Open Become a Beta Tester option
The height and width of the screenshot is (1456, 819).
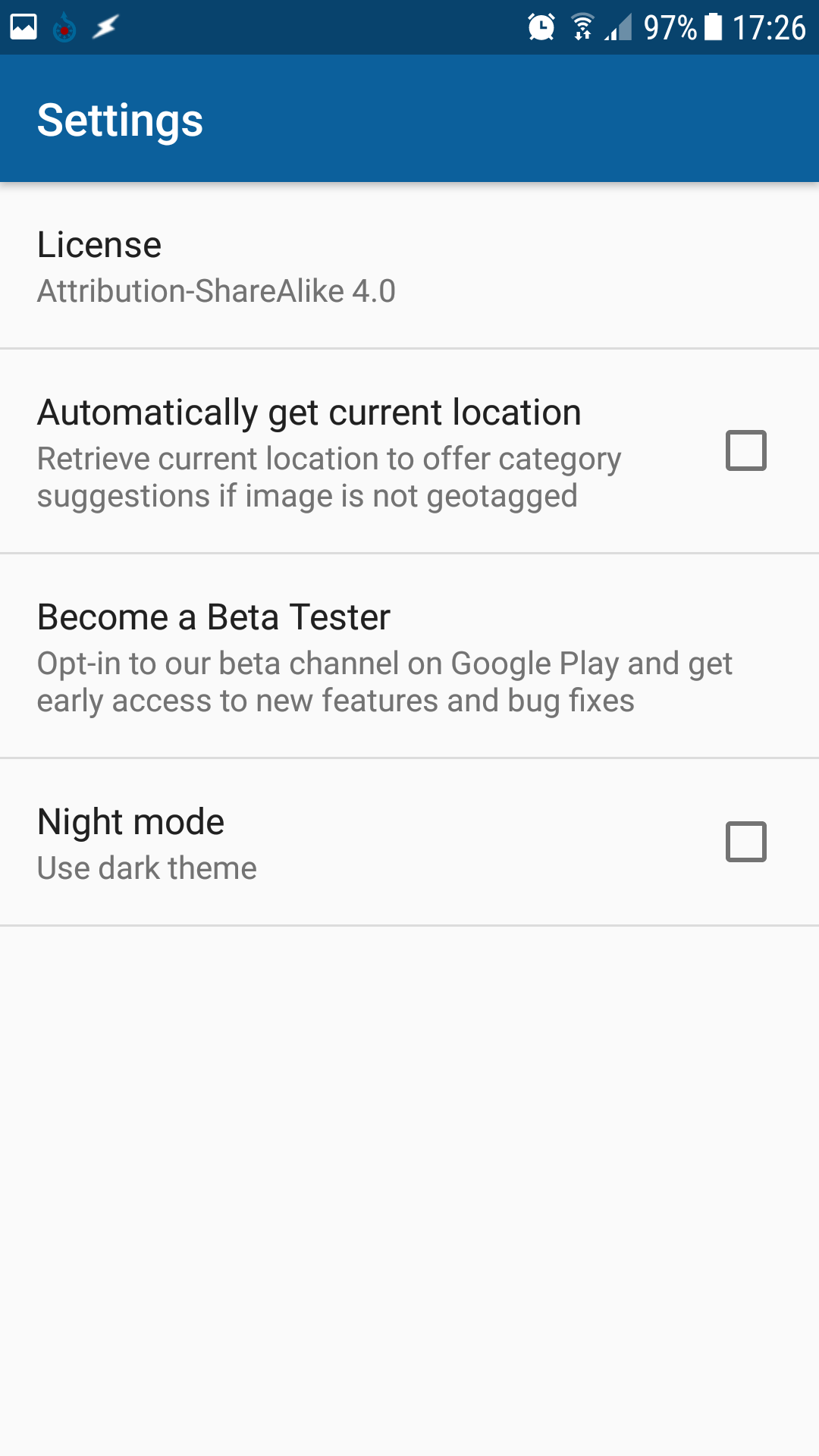pyautogui.click(x=409, y=657)
